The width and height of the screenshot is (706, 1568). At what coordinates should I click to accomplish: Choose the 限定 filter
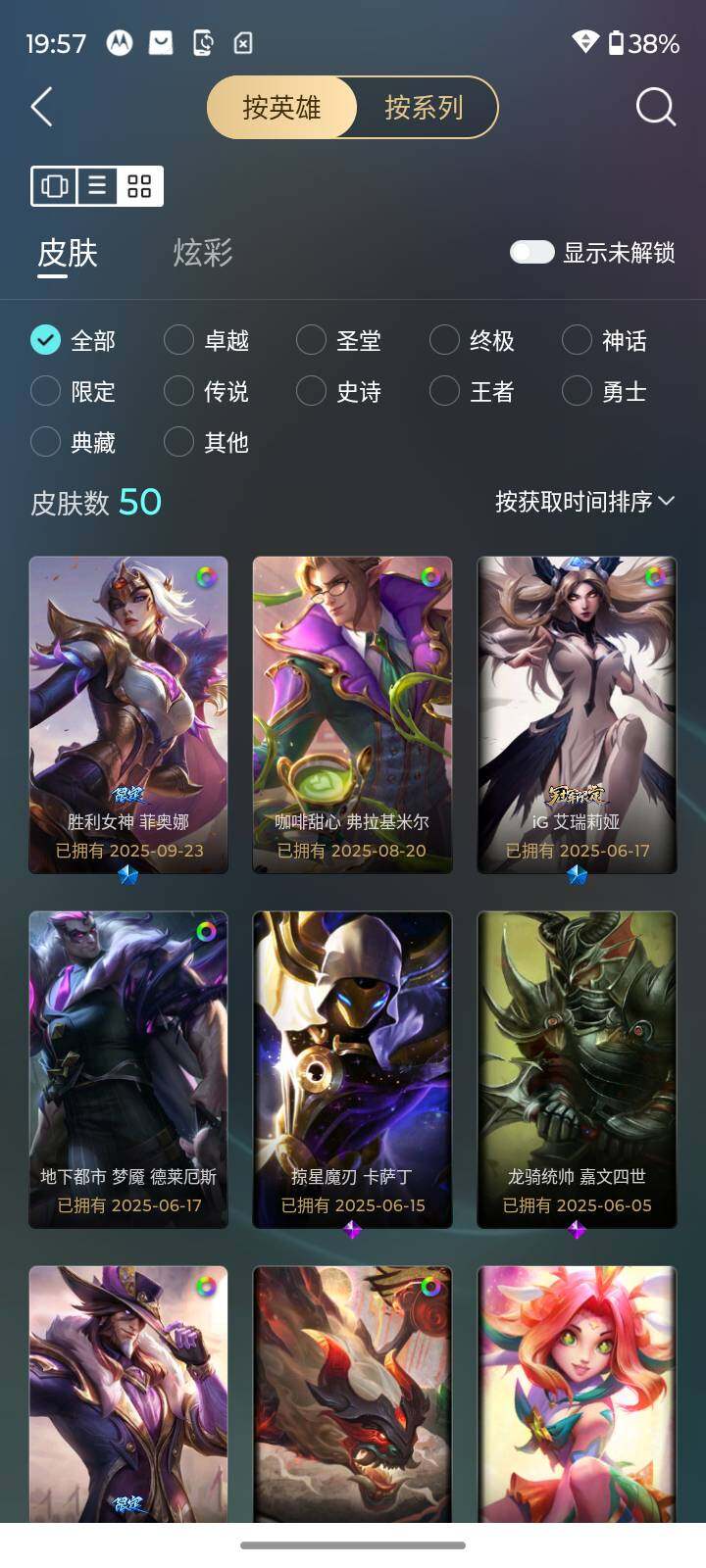(74, 391)
